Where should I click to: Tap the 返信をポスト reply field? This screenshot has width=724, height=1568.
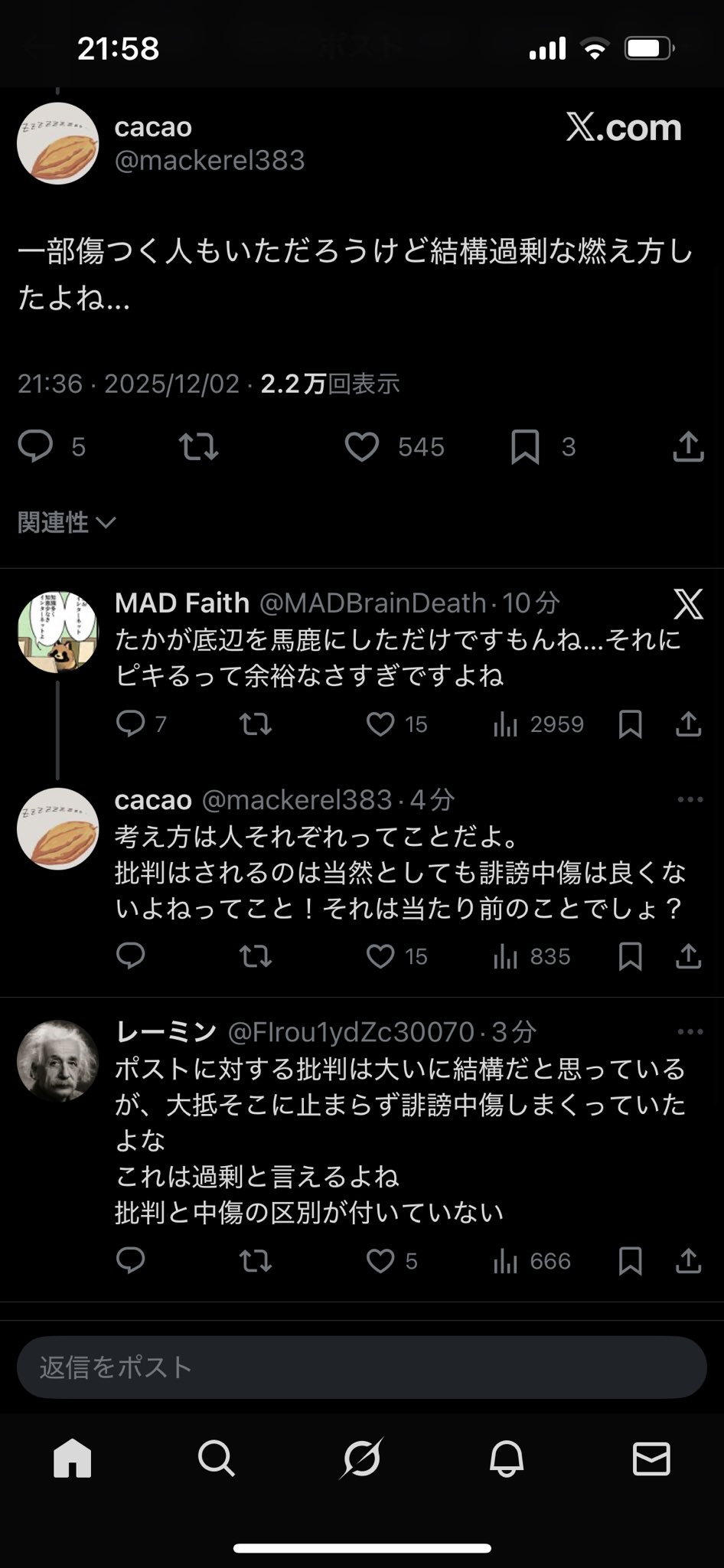pos(361,1367)
